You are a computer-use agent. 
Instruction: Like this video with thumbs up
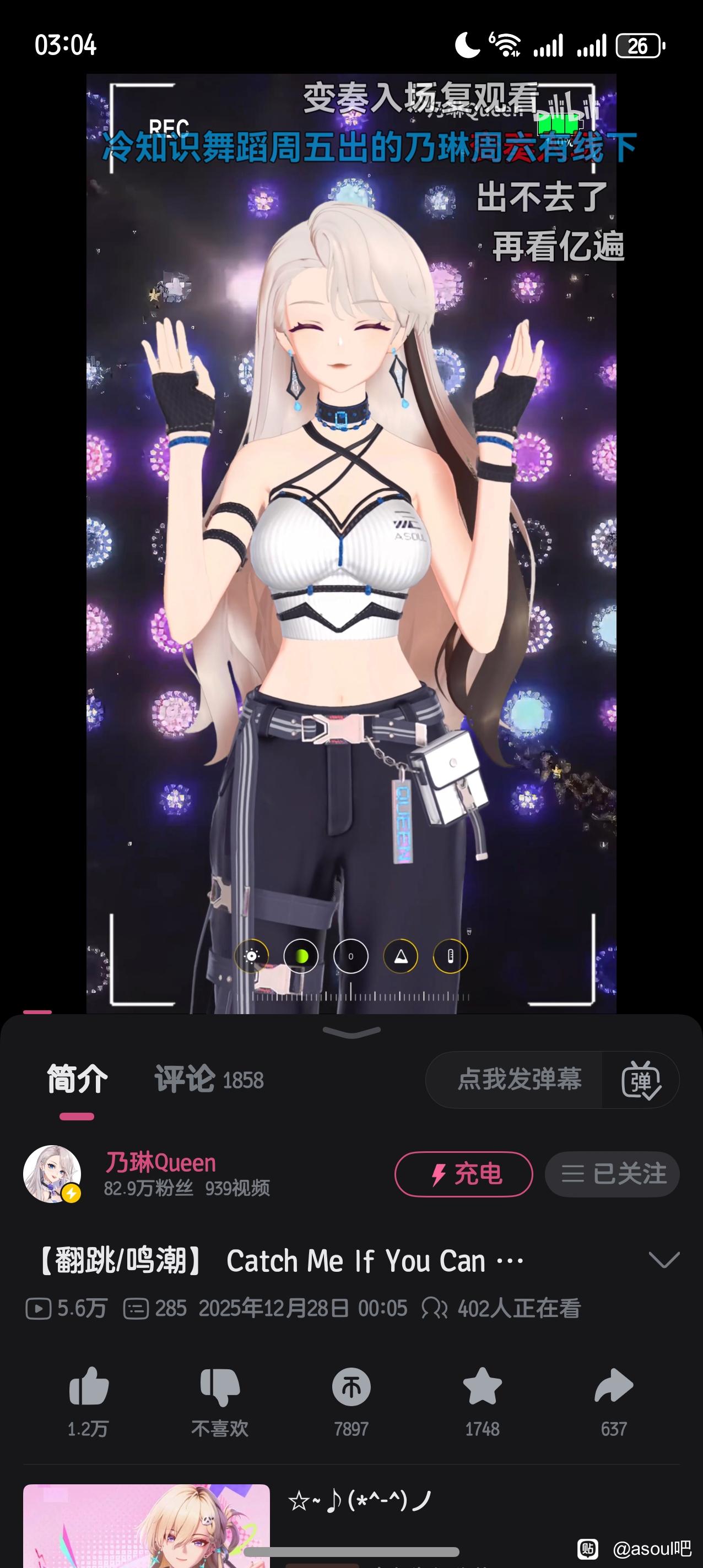(88, 1387)
